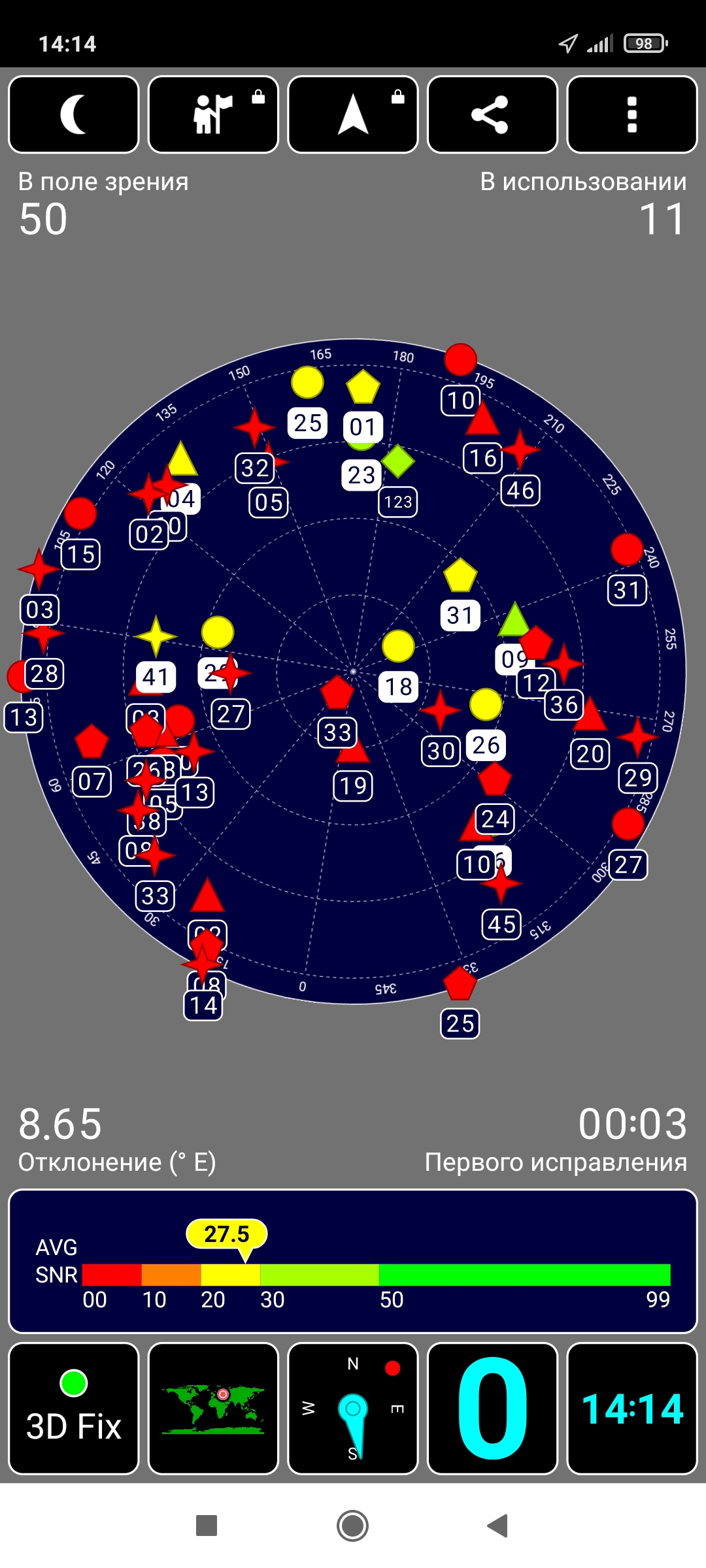Go to the home screen

point(352,1526)
